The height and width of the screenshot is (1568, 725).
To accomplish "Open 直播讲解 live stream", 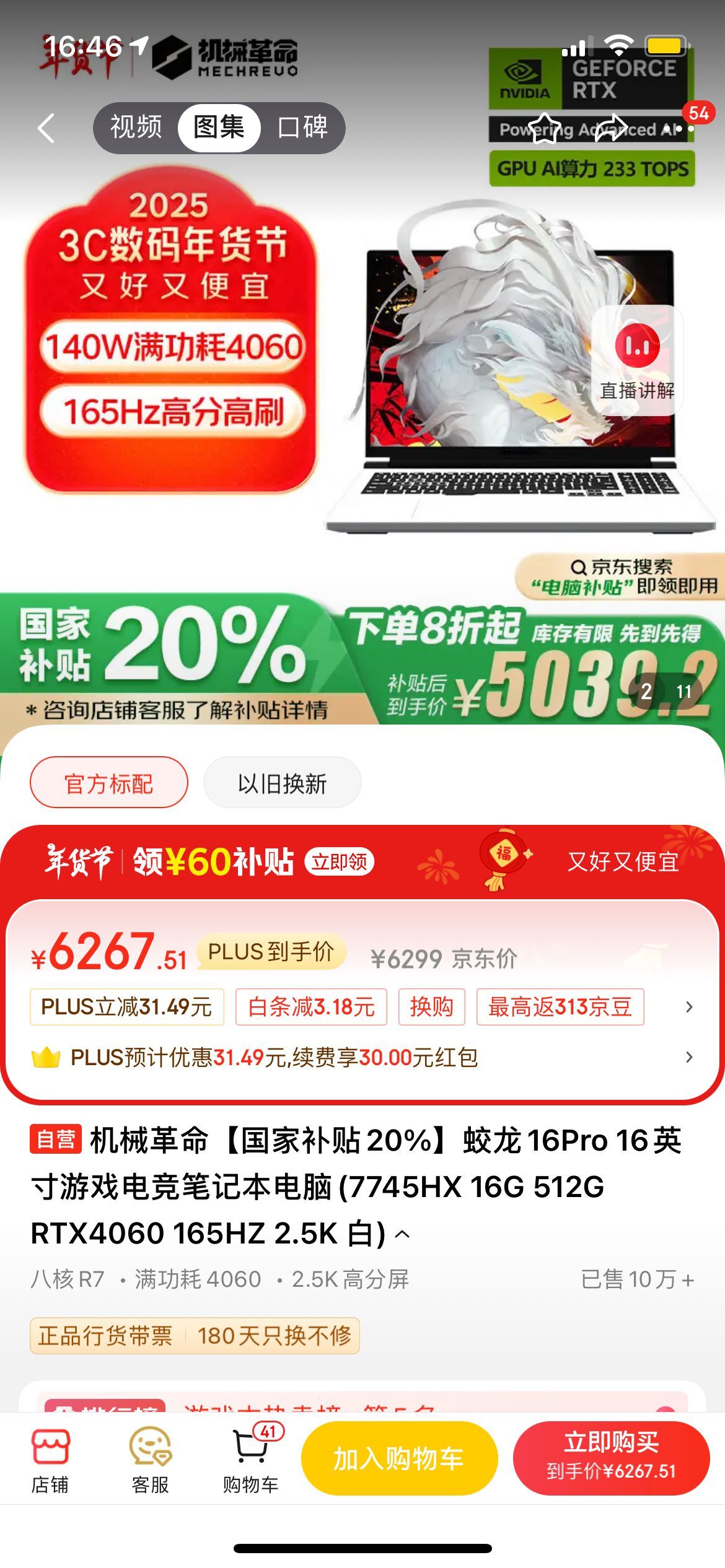I will point(637,360).
